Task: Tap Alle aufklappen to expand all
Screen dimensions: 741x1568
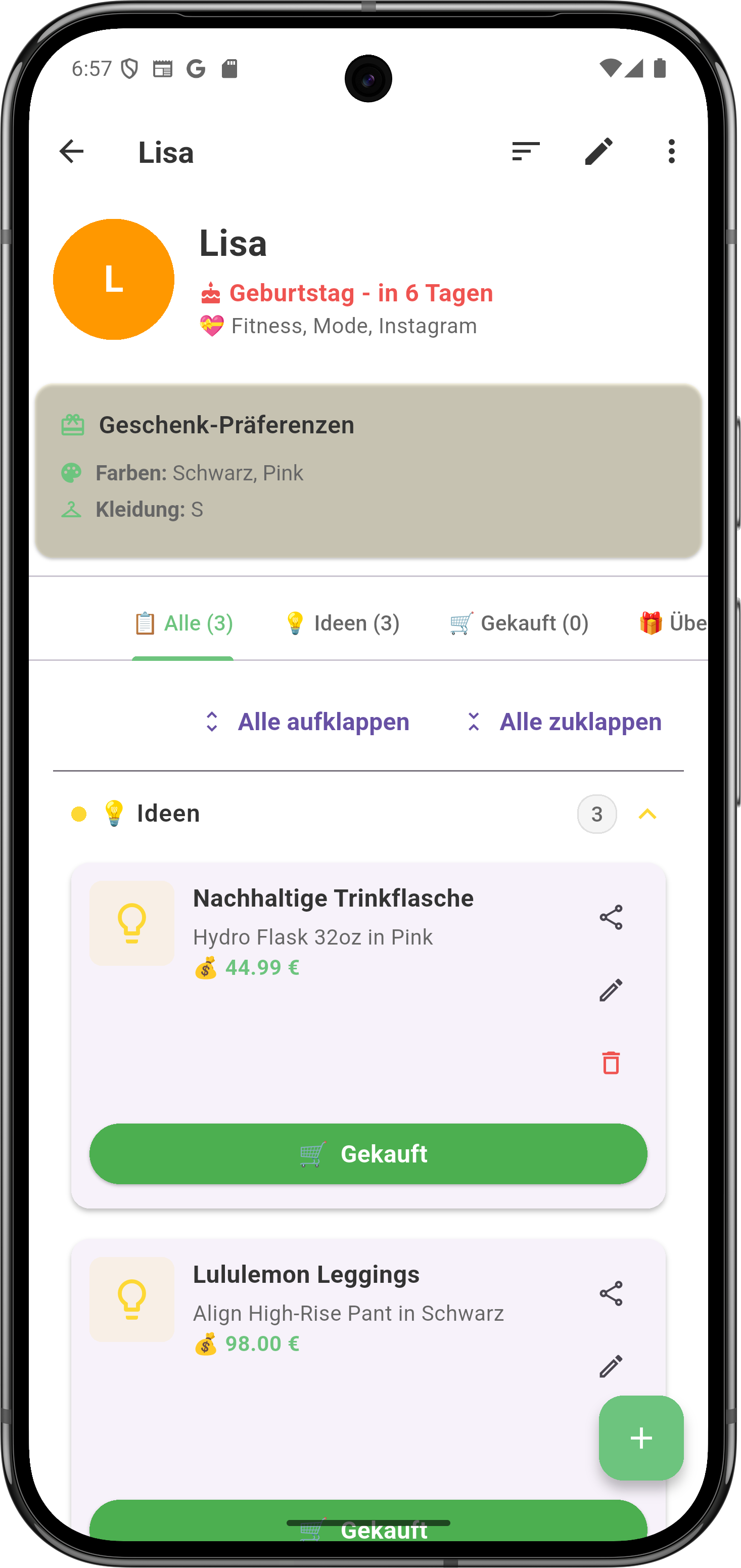Action: point(306,722)
